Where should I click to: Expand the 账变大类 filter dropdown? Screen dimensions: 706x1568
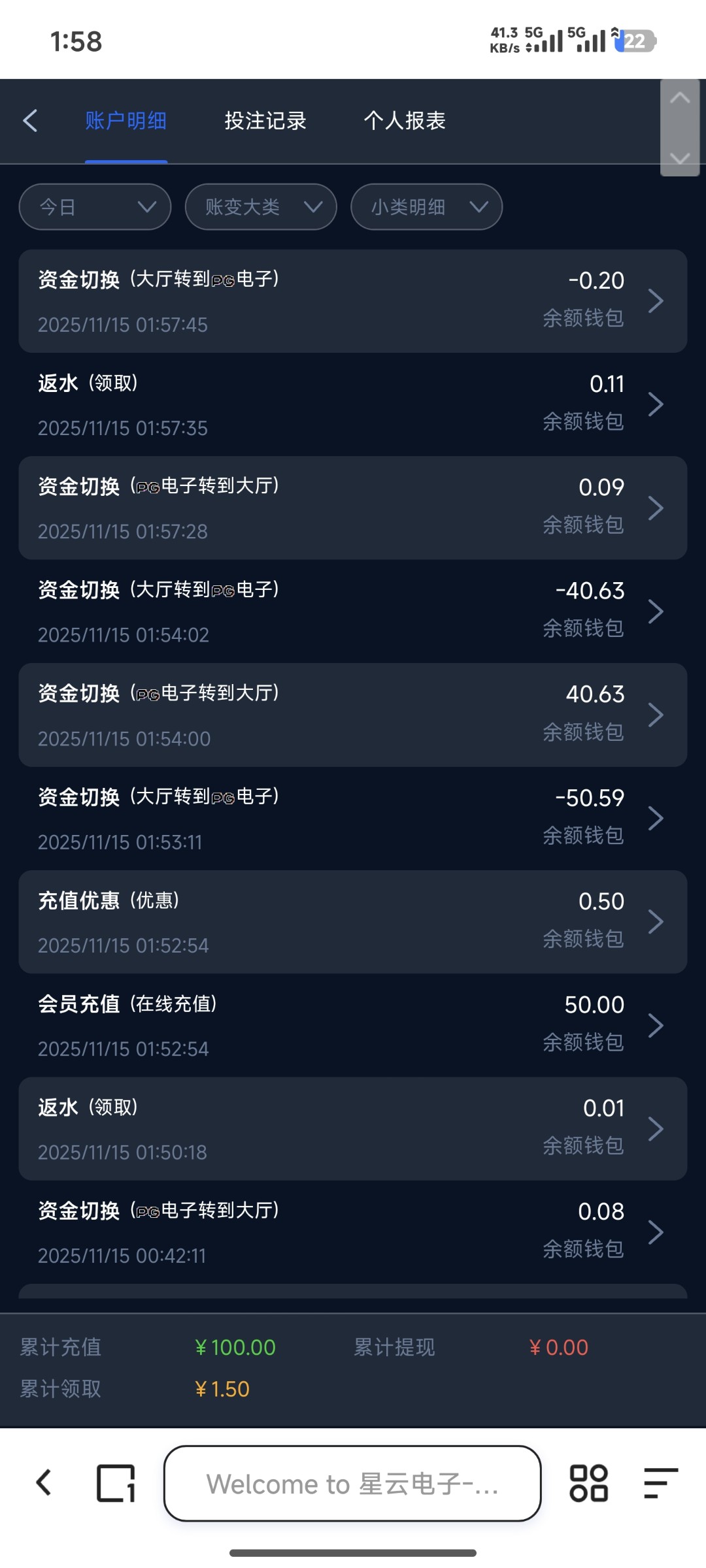coord(261,207)
